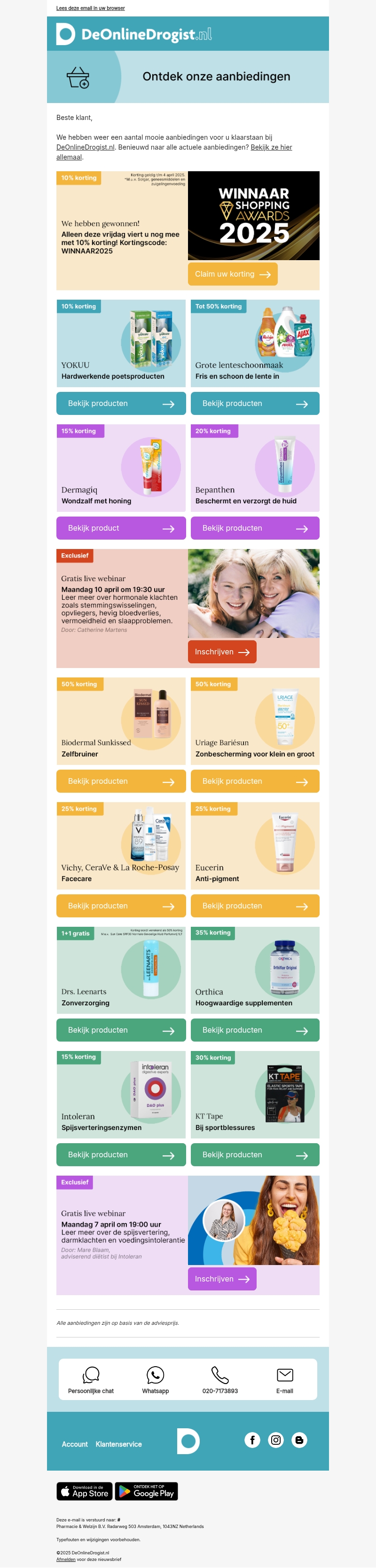
Task: Open the Klantenservice link
Action: [x=118, y=1444]
